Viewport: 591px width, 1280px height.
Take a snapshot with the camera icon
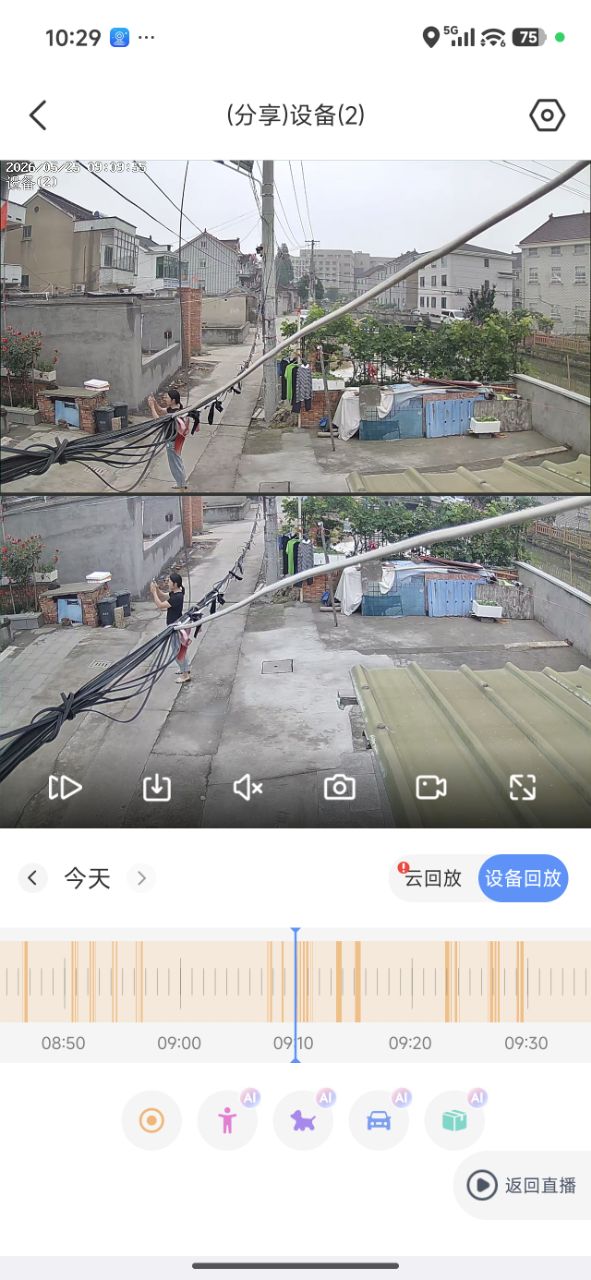click(340, 788)
